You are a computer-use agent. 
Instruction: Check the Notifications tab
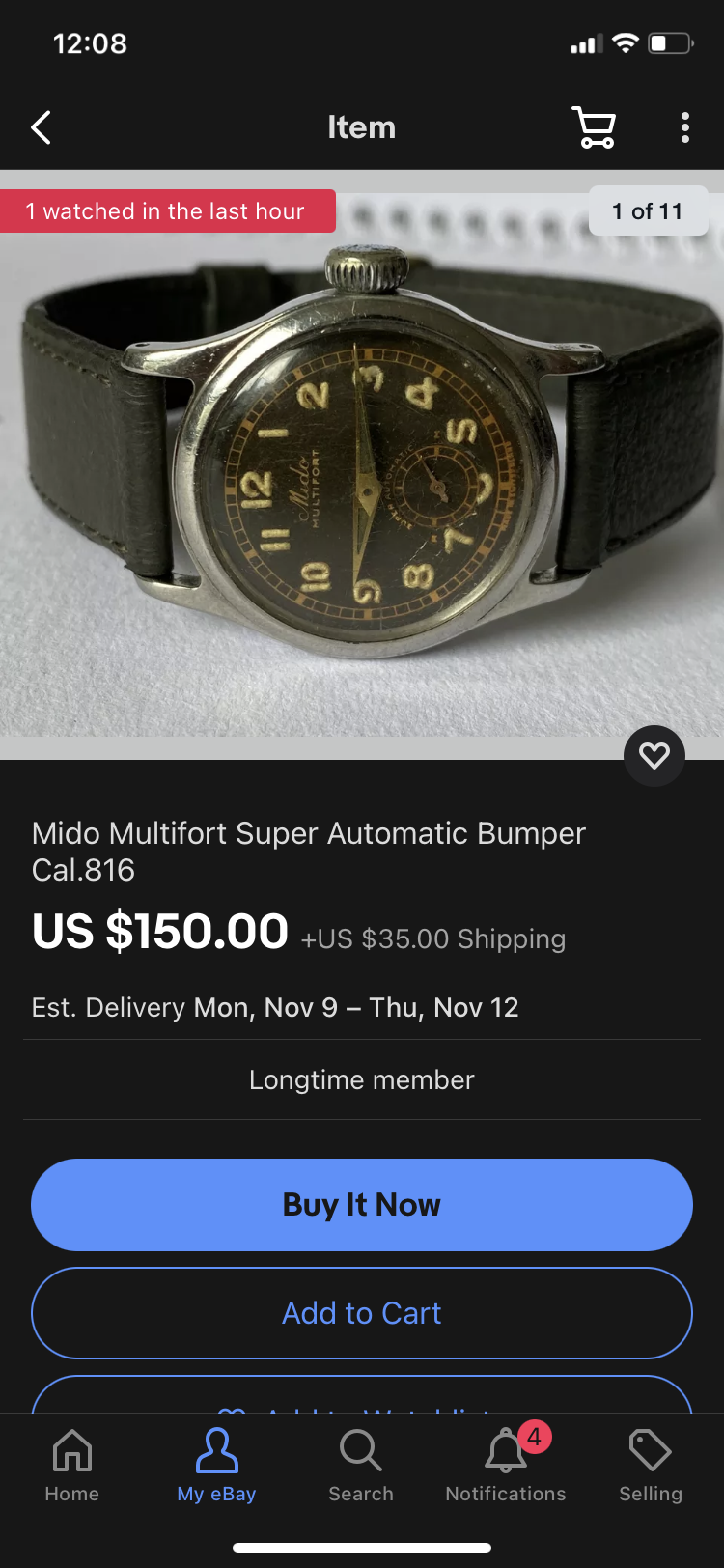click(506, 1466)
